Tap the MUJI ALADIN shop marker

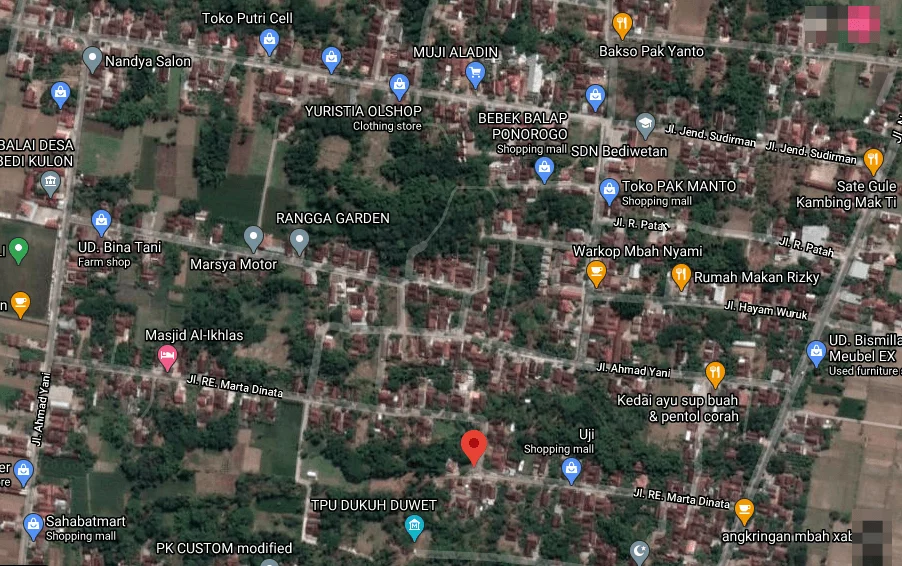[x=476, y=72]
